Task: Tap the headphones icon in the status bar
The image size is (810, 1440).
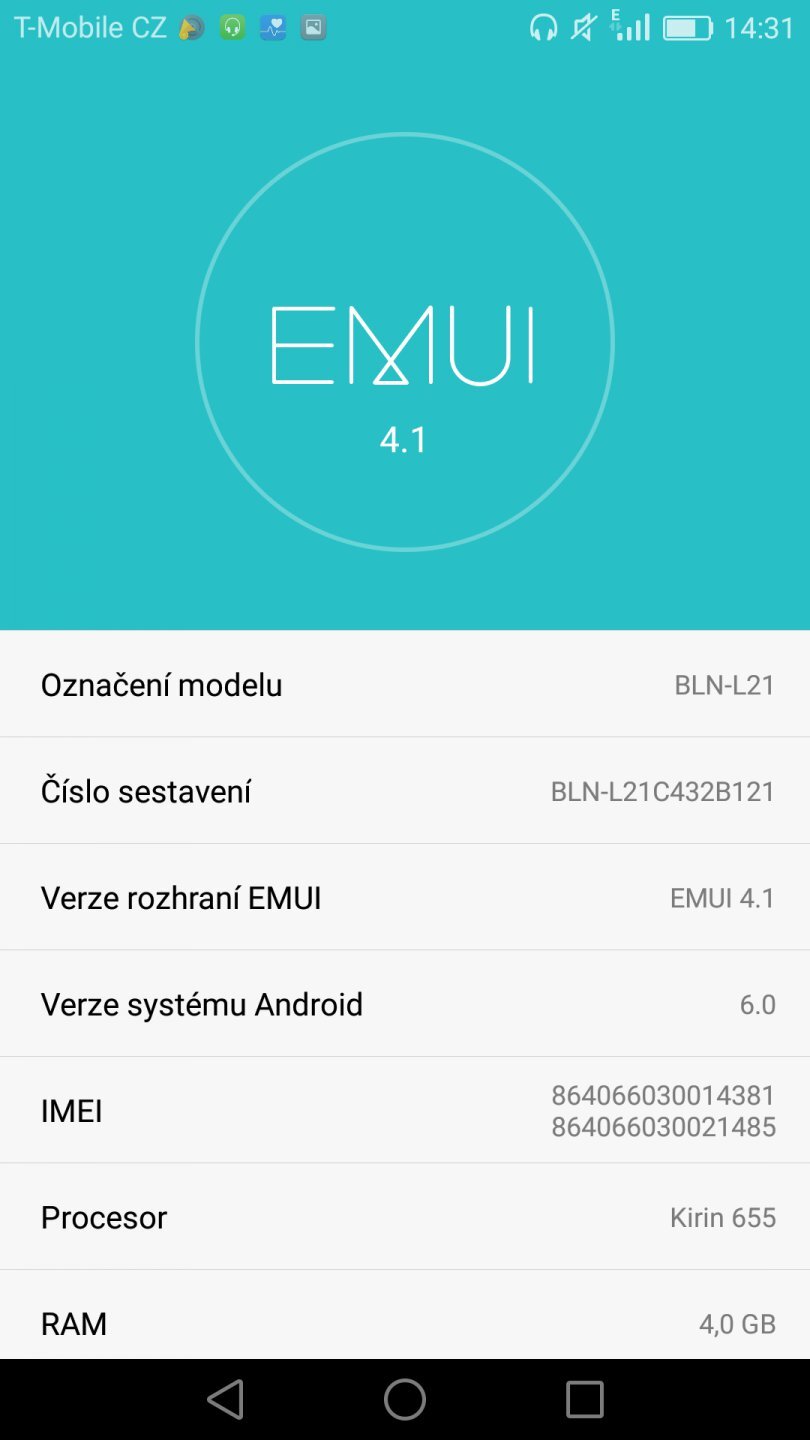Action: pyautogui.click(x=543, y=27)
